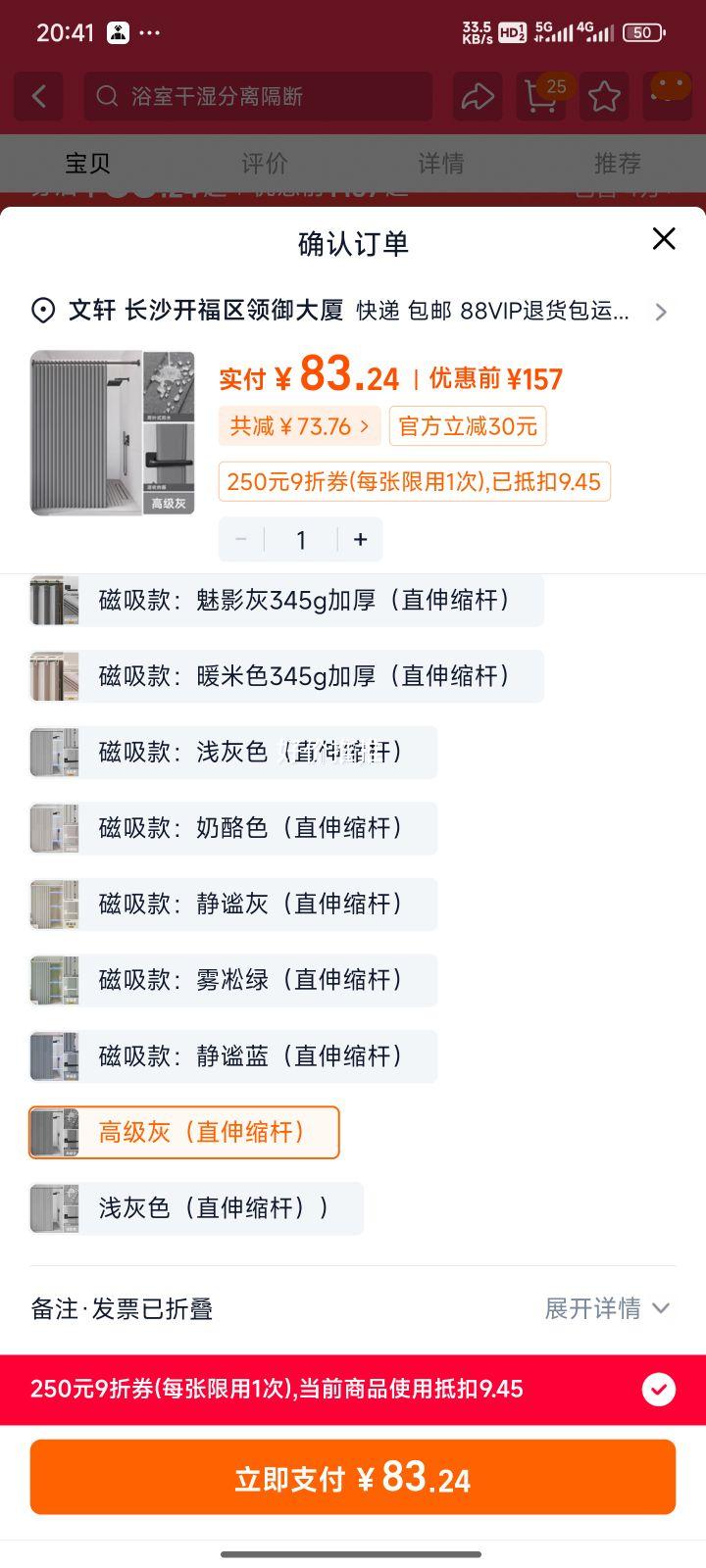
Task: Tap 共减¥73.76 discount details
Action: click(299, 426)
